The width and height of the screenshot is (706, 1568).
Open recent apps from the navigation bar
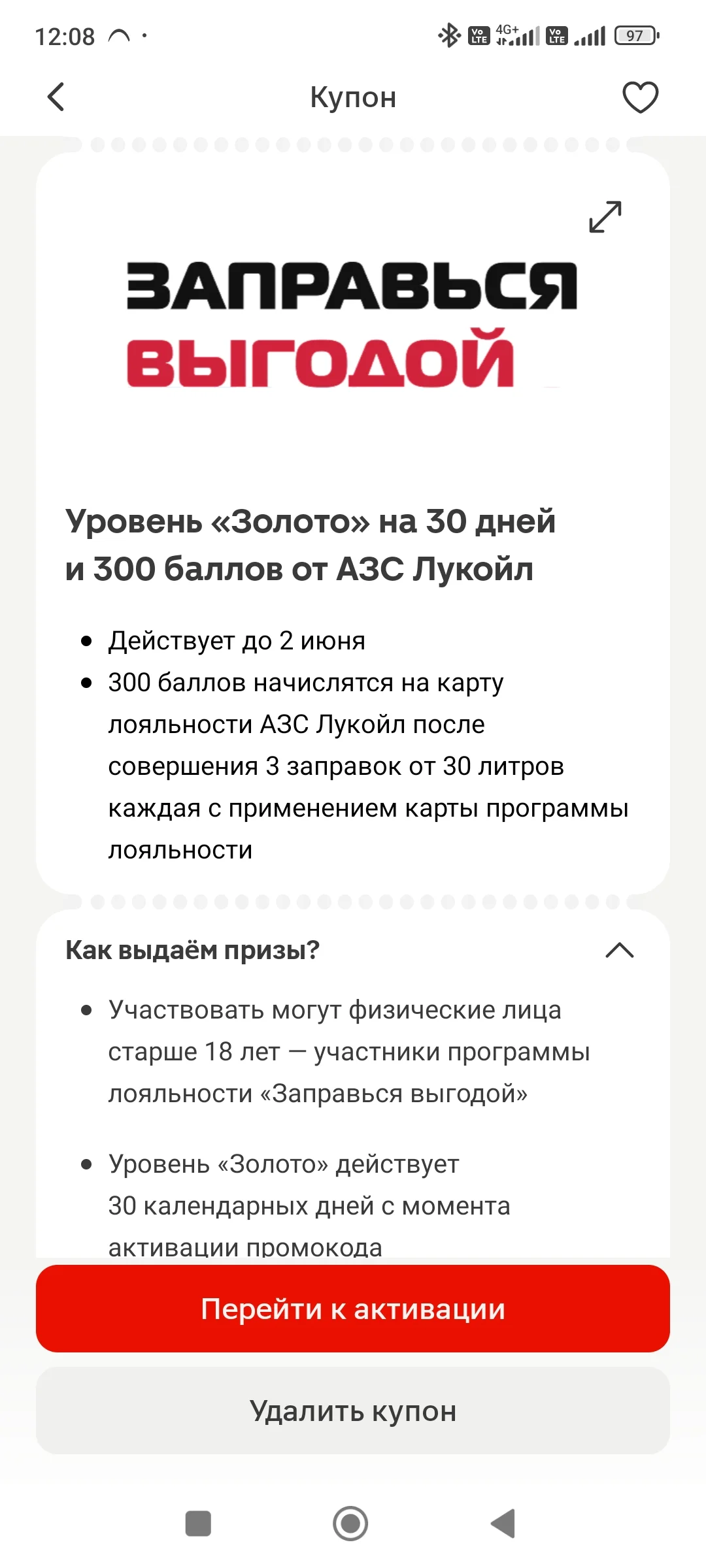198,1524
